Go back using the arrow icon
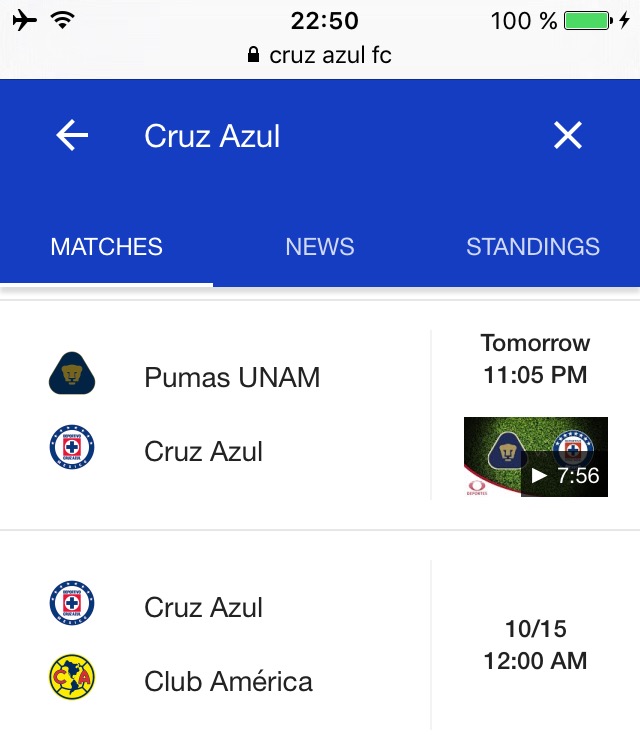 pos(72,135)
